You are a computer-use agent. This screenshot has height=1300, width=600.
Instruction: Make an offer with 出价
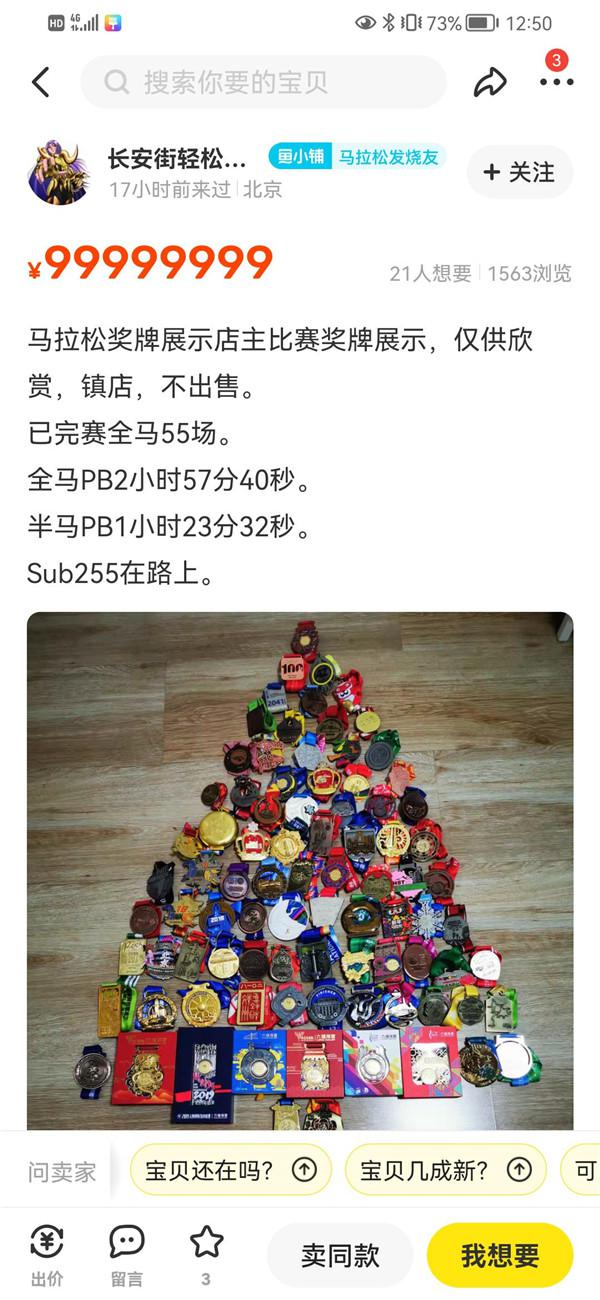[46, 1254]
